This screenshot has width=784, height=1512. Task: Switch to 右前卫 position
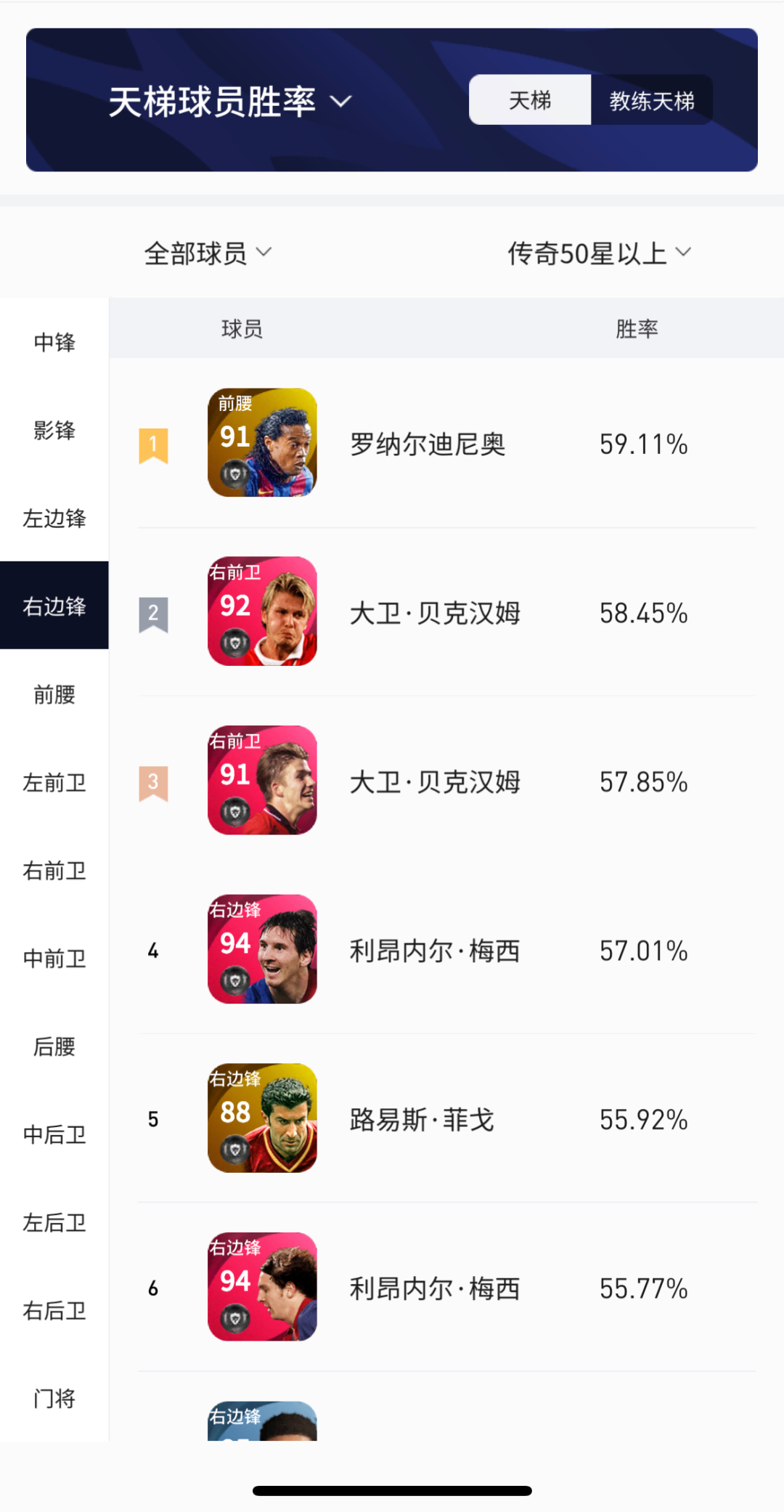[54, 871]
